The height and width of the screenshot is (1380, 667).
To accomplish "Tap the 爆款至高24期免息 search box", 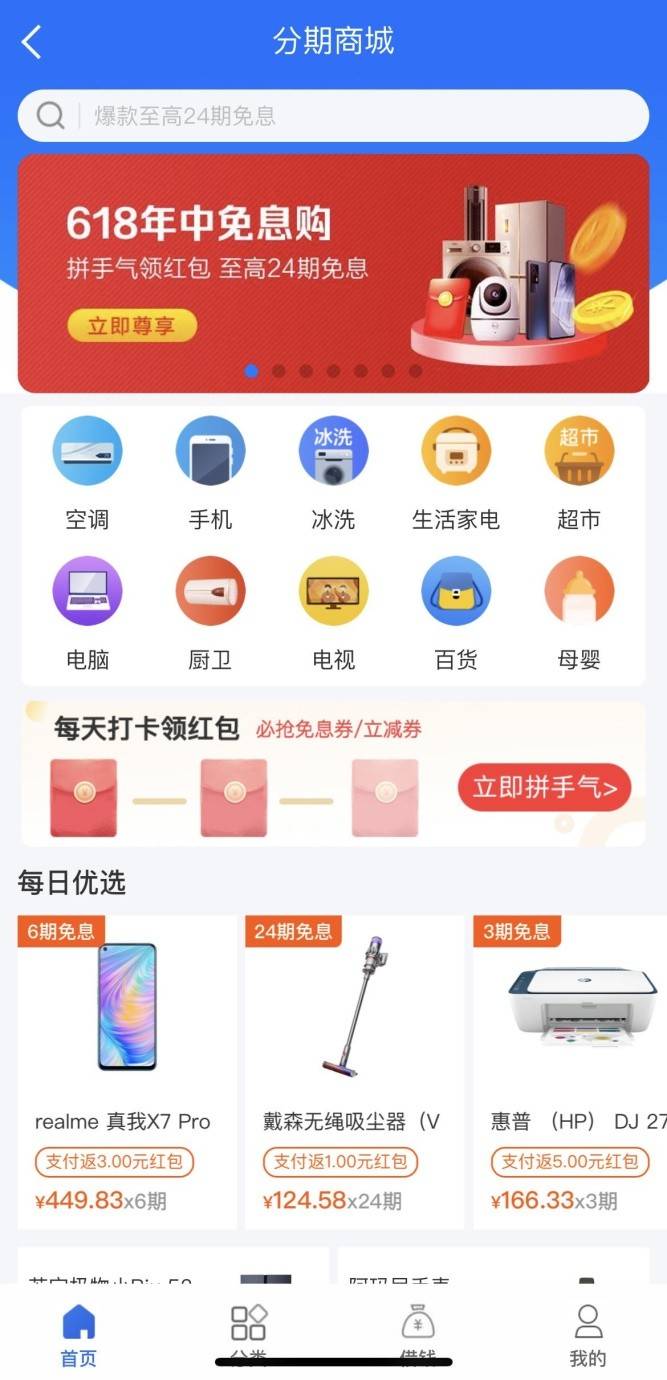I will (x=333, y=116).
